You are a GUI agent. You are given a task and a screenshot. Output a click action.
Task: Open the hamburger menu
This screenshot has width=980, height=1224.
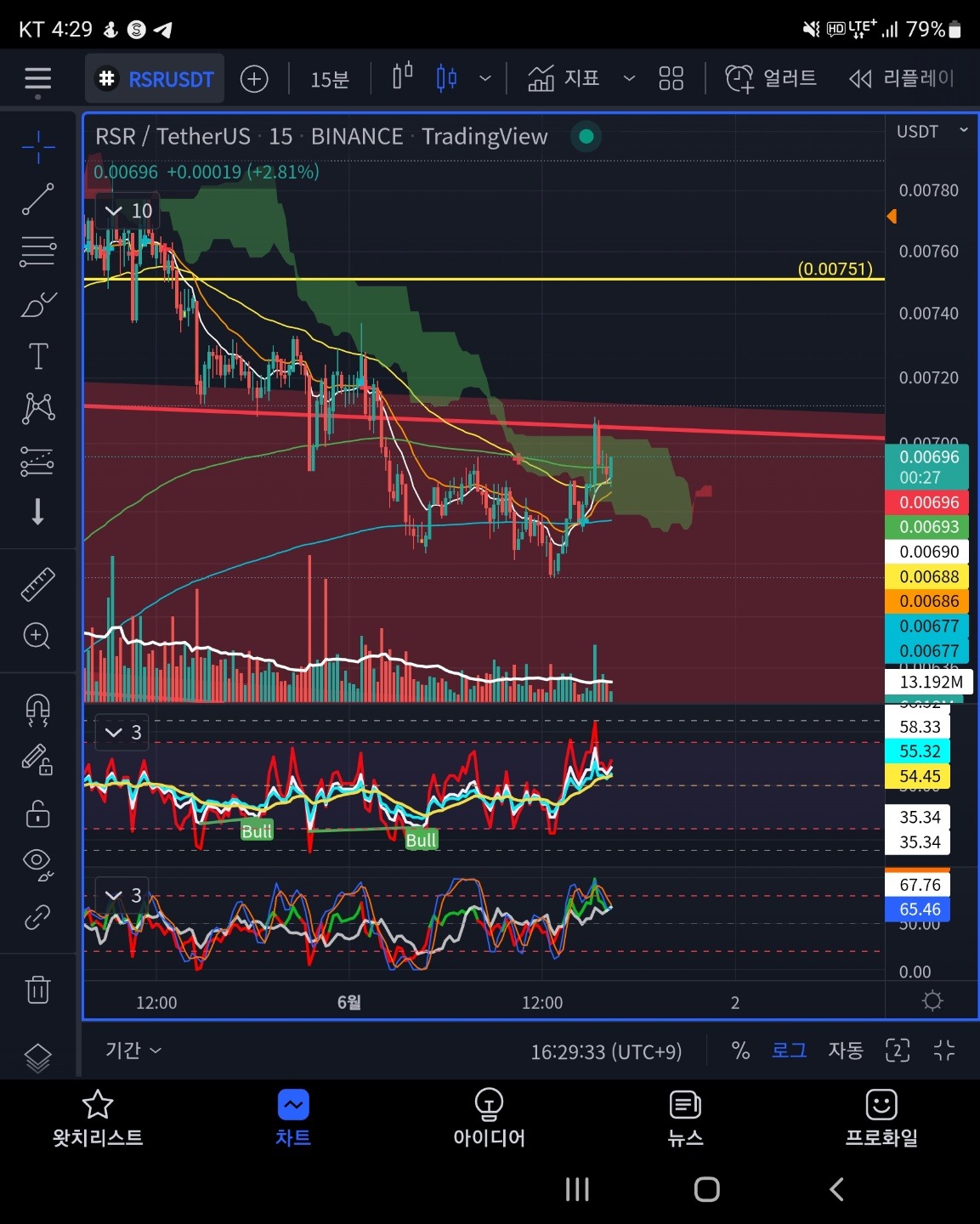37,80
